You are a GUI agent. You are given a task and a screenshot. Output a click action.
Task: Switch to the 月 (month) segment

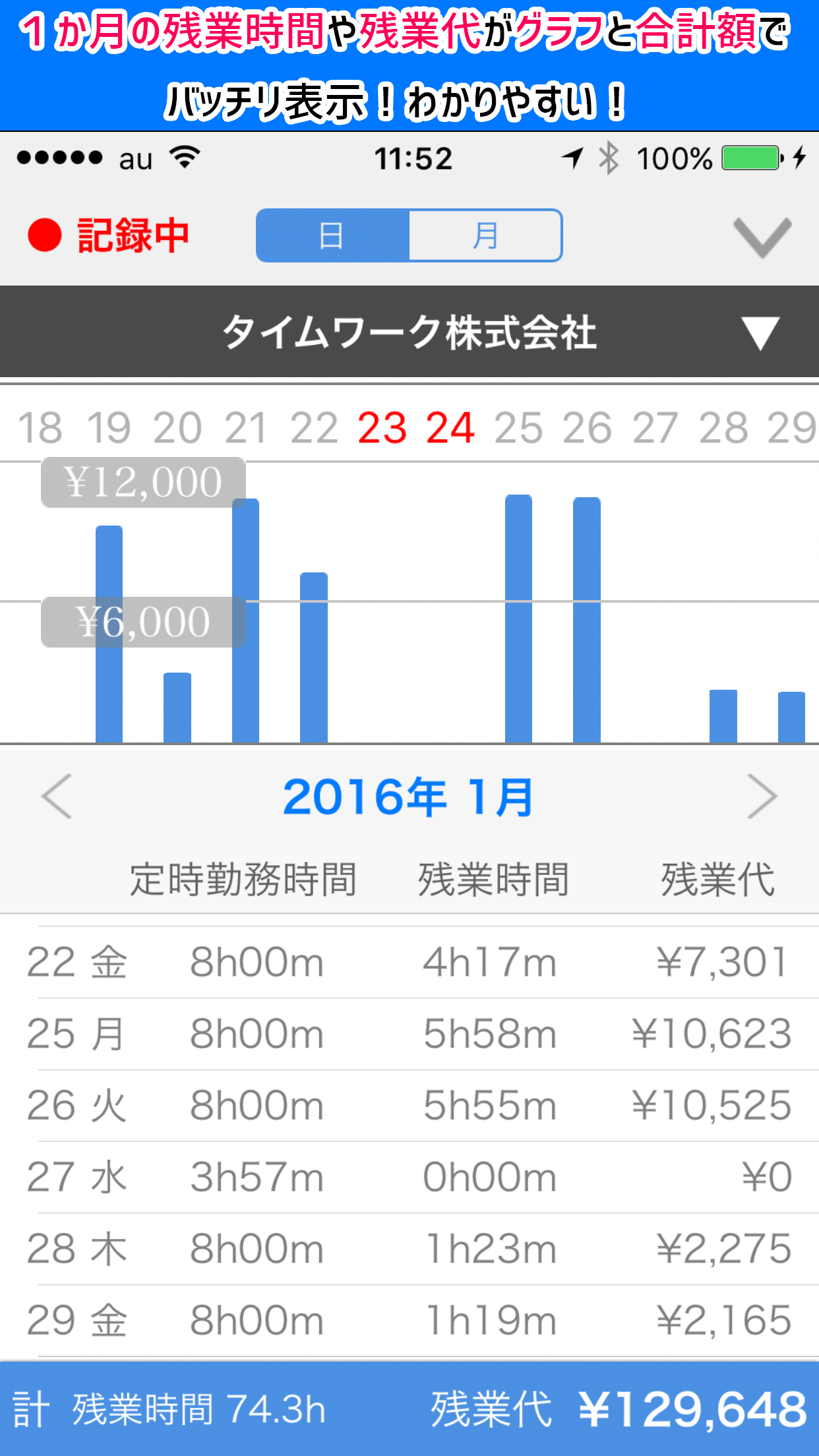tap(485, 235)
